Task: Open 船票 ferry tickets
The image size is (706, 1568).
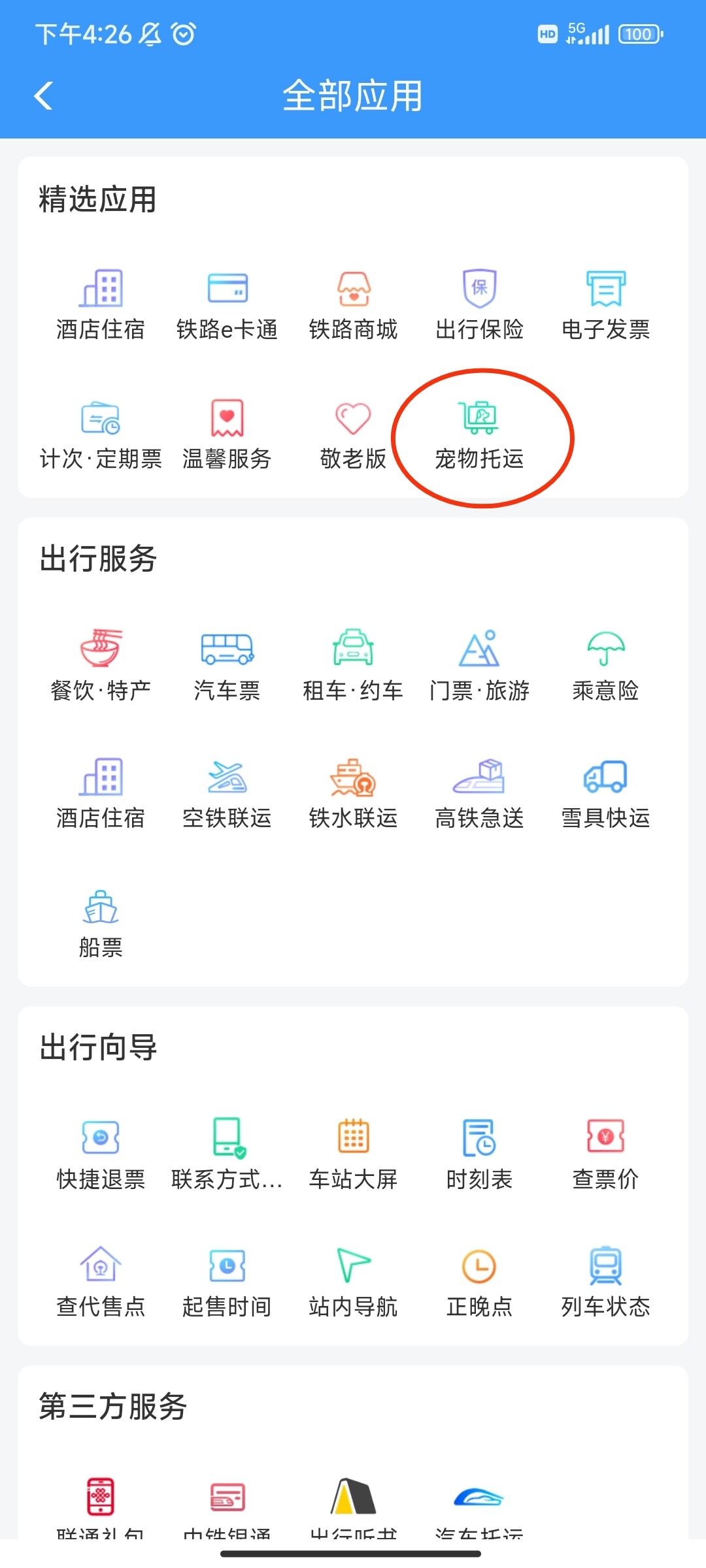Action: (x=101, y=924)
